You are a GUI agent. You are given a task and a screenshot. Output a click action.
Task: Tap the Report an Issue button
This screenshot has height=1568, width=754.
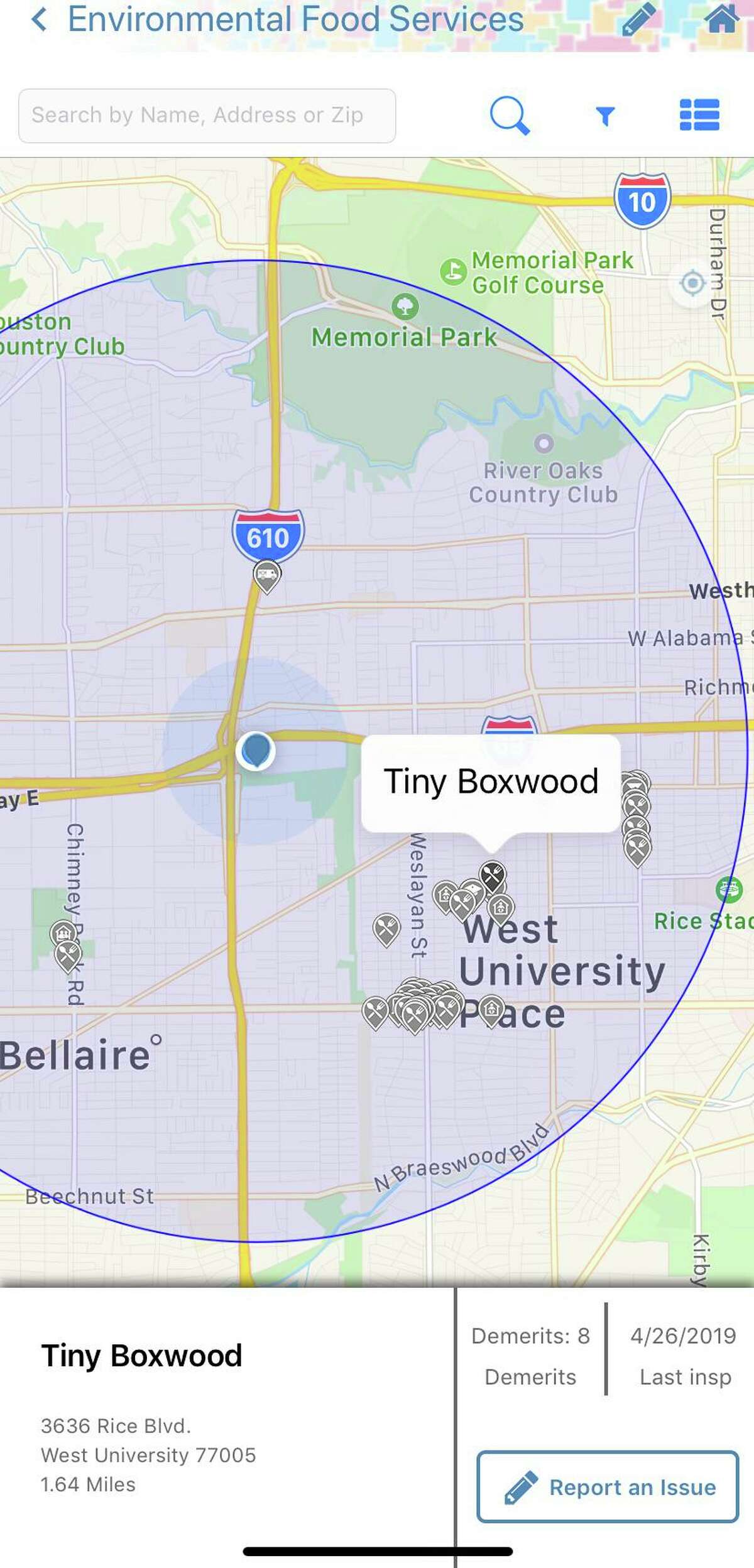[x=606, y=1488]
